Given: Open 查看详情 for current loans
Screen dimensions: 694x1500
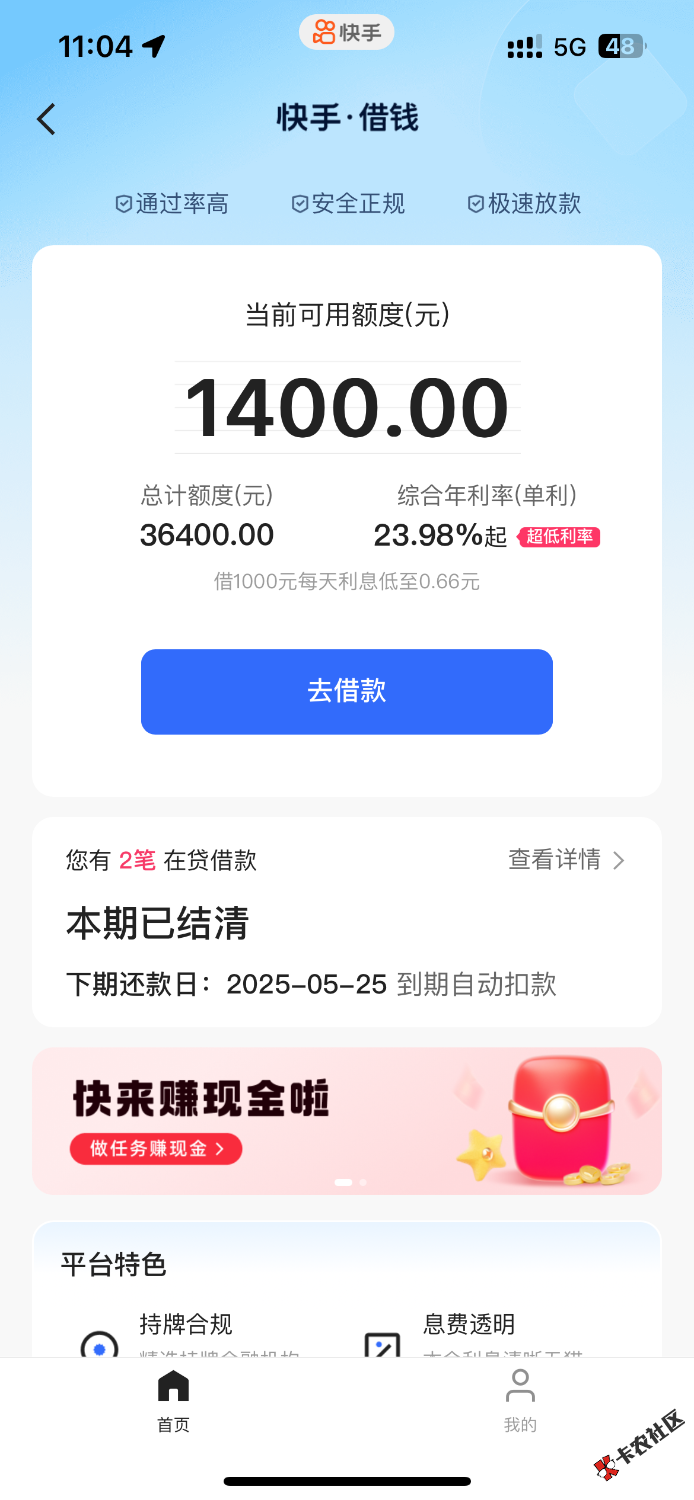Looking at the screenshot, I should 566,860.
